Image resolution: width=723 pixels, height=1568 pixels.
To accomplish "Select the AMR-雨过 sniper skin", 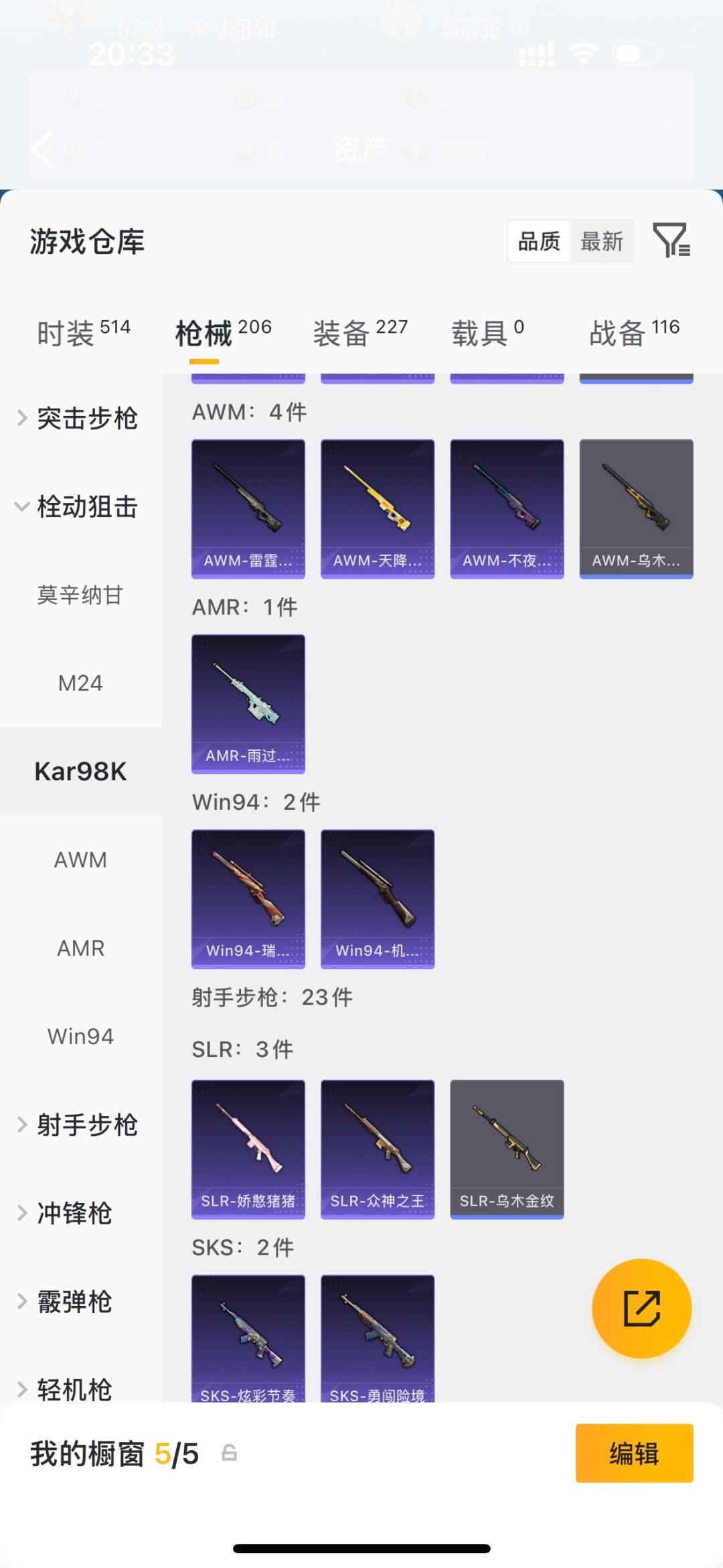I will 248,702.
